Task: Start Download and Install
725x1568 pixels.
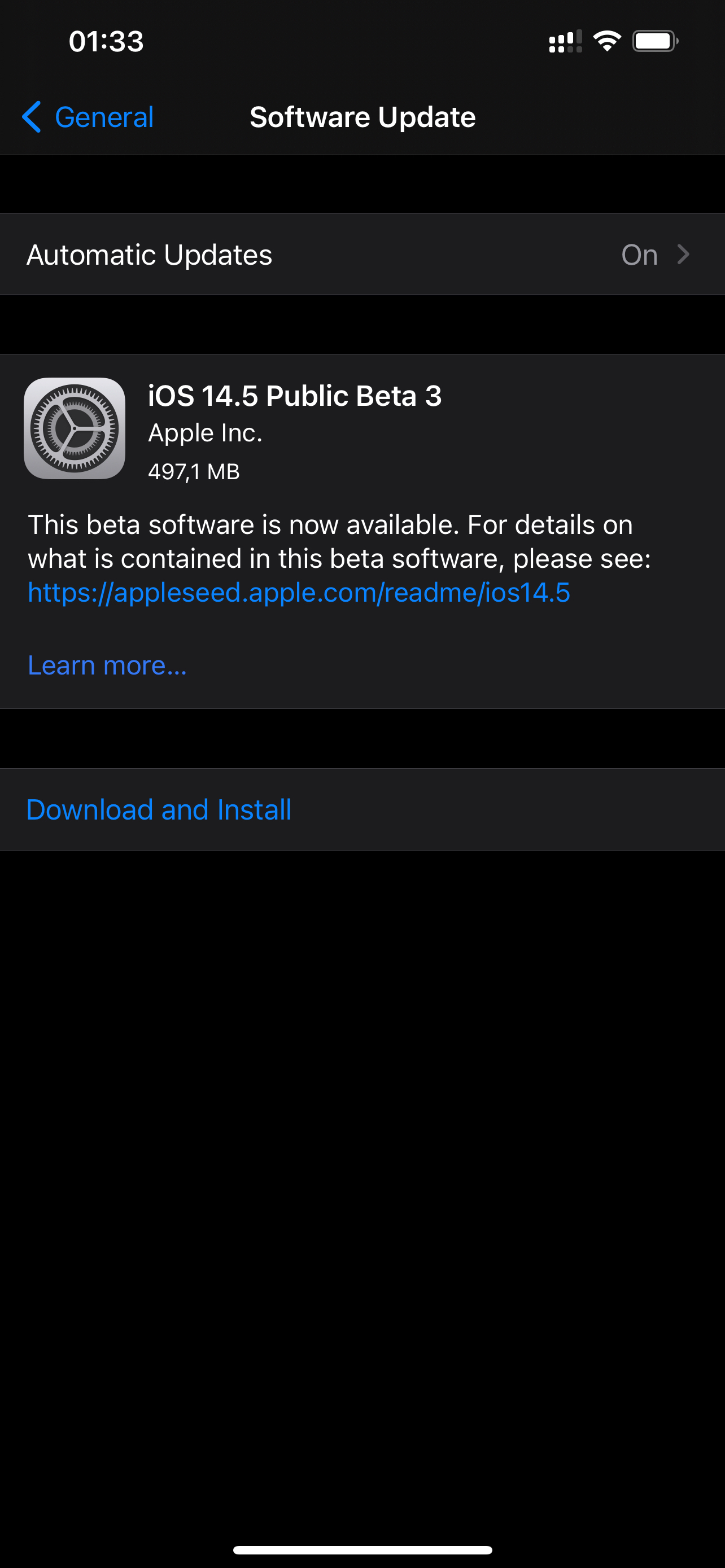Action: [x=159, y=809]
